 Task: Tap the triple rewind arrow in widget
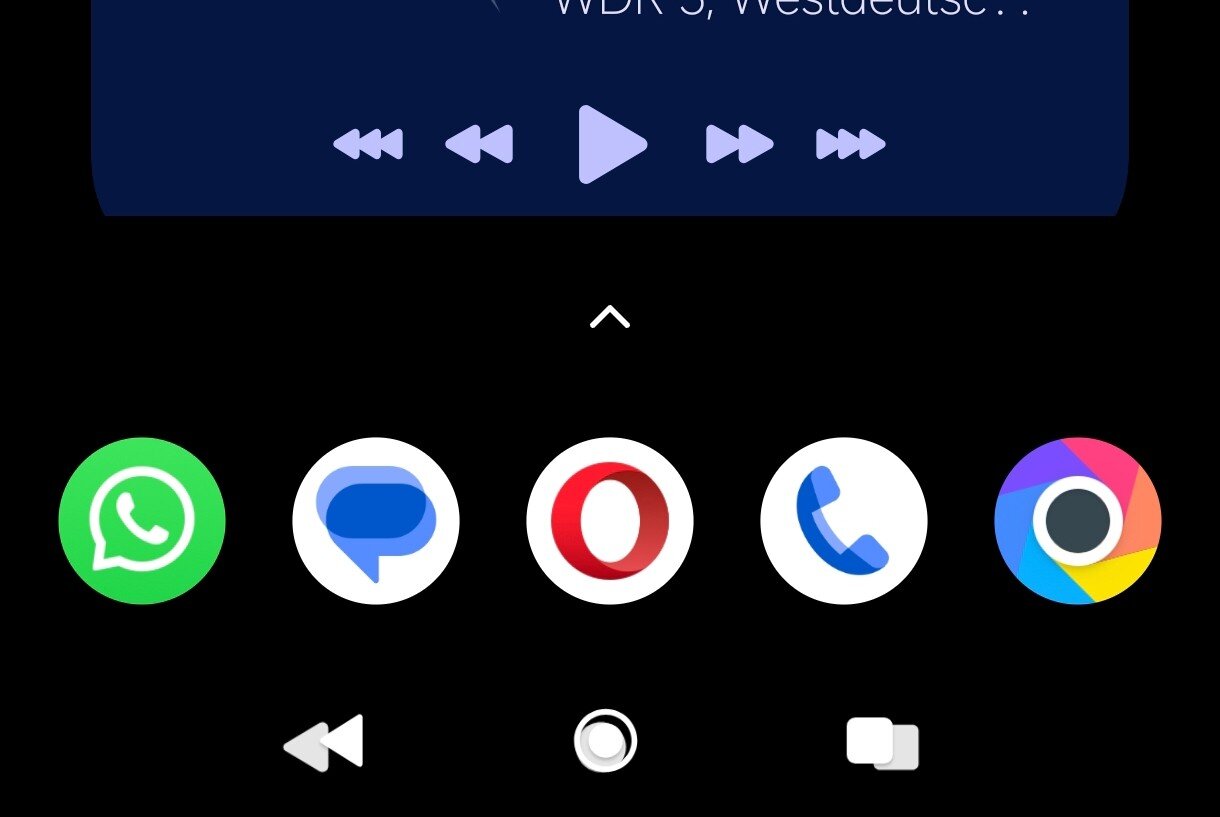368,145
